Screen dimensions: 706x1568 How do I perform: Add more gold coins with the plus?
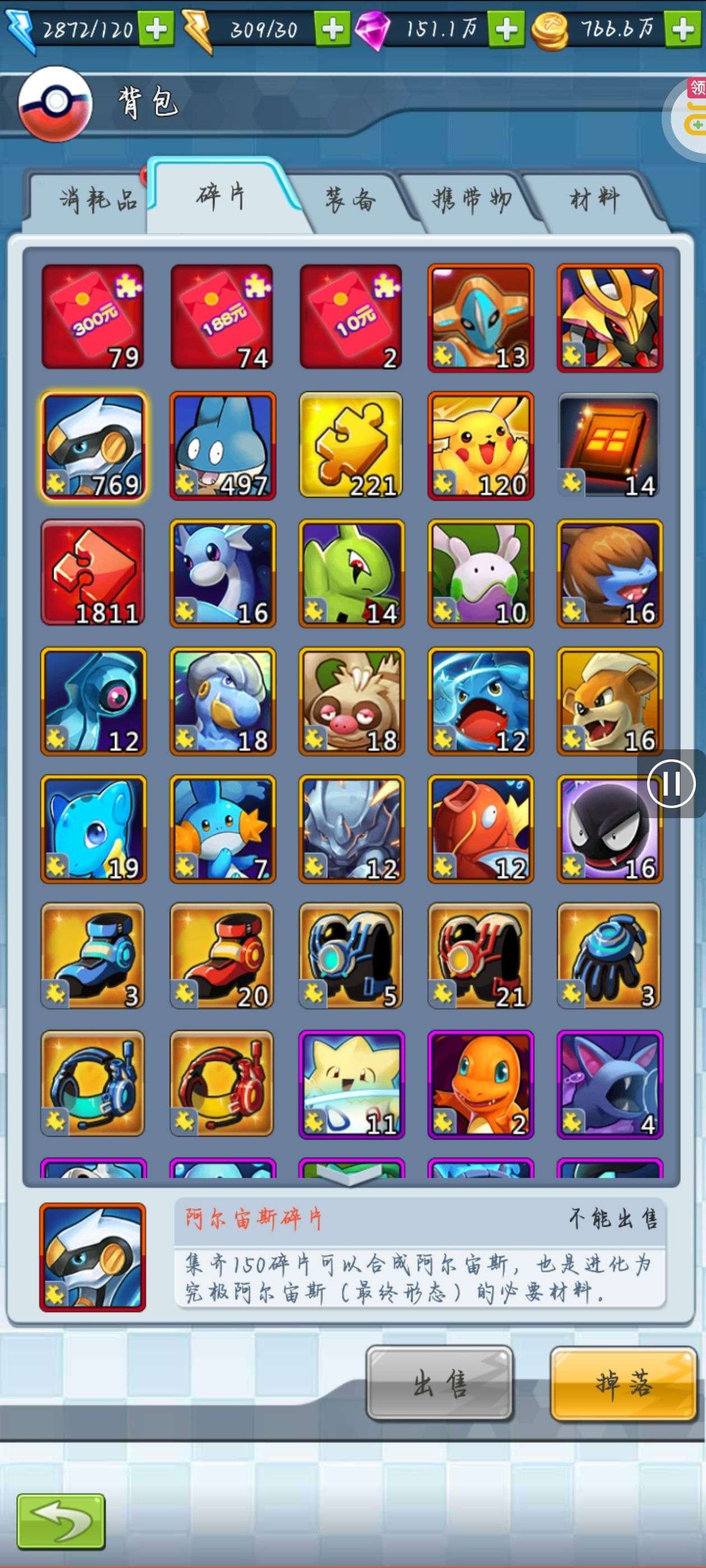[682, 29]
